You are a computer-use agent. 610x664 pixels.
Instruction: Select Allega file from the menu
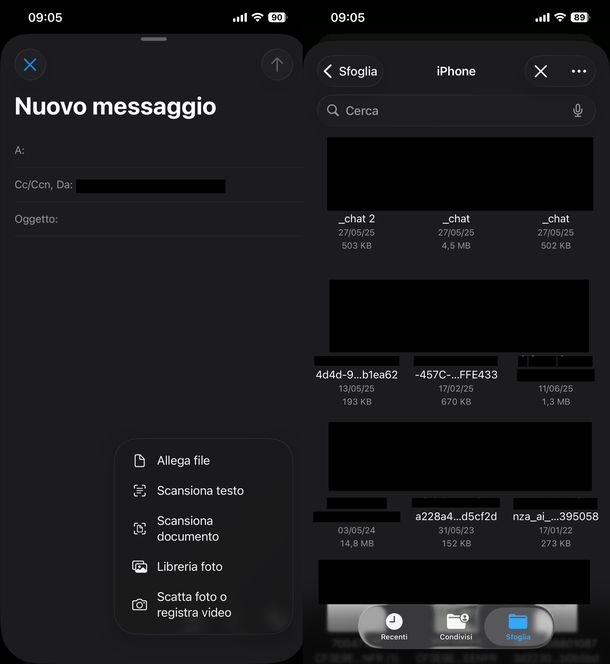pyautogui.click(x=183, y=461)
